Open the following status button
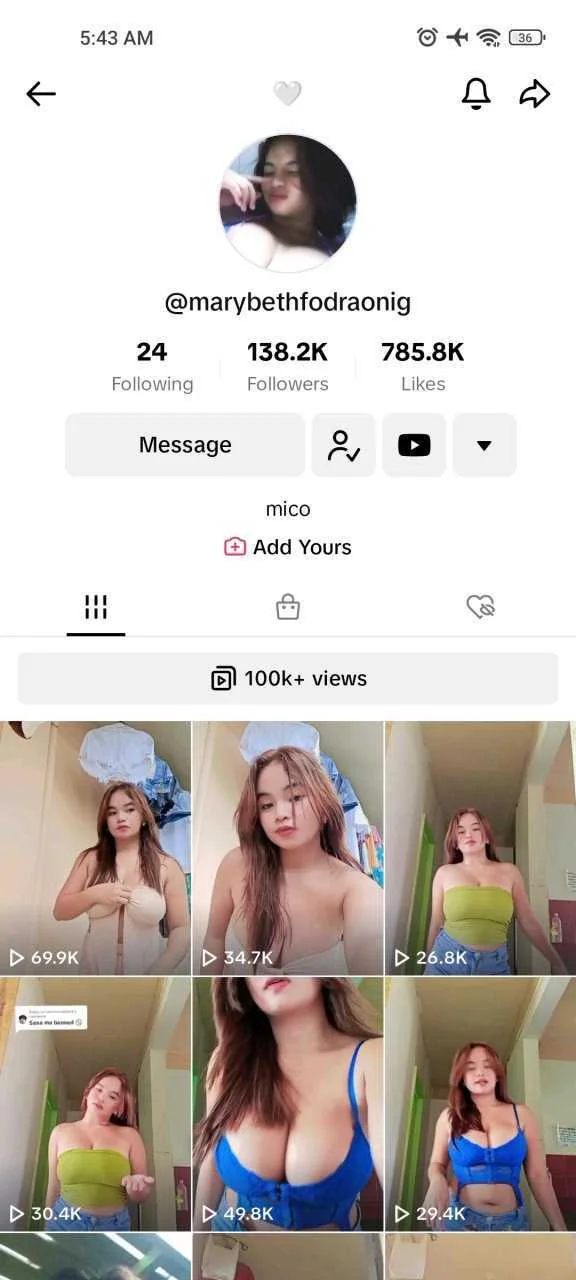 pos(343,445)
